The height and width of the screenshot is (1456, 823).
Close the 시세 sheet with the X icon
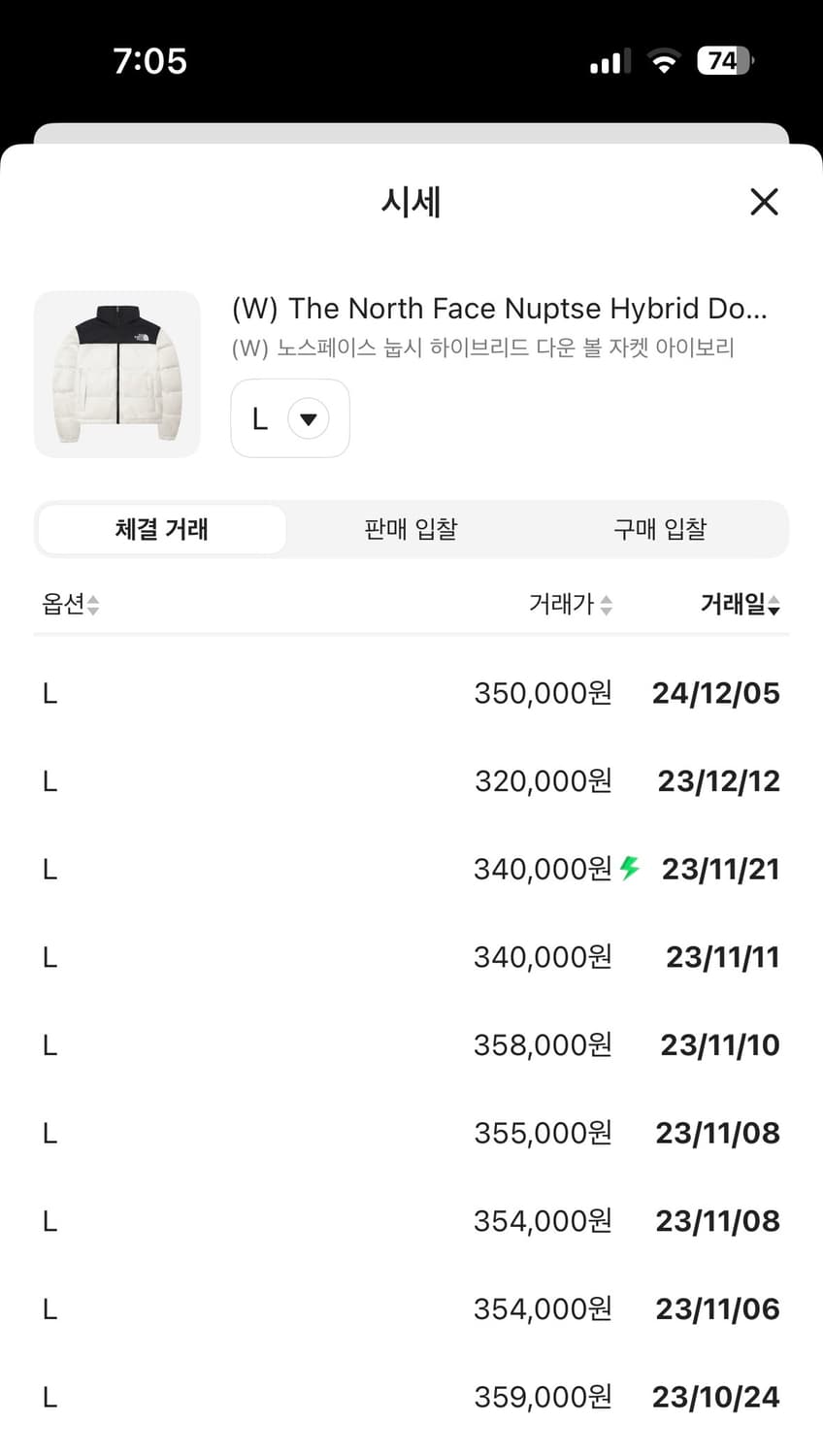pyautogui.click(x=765, y=202)
